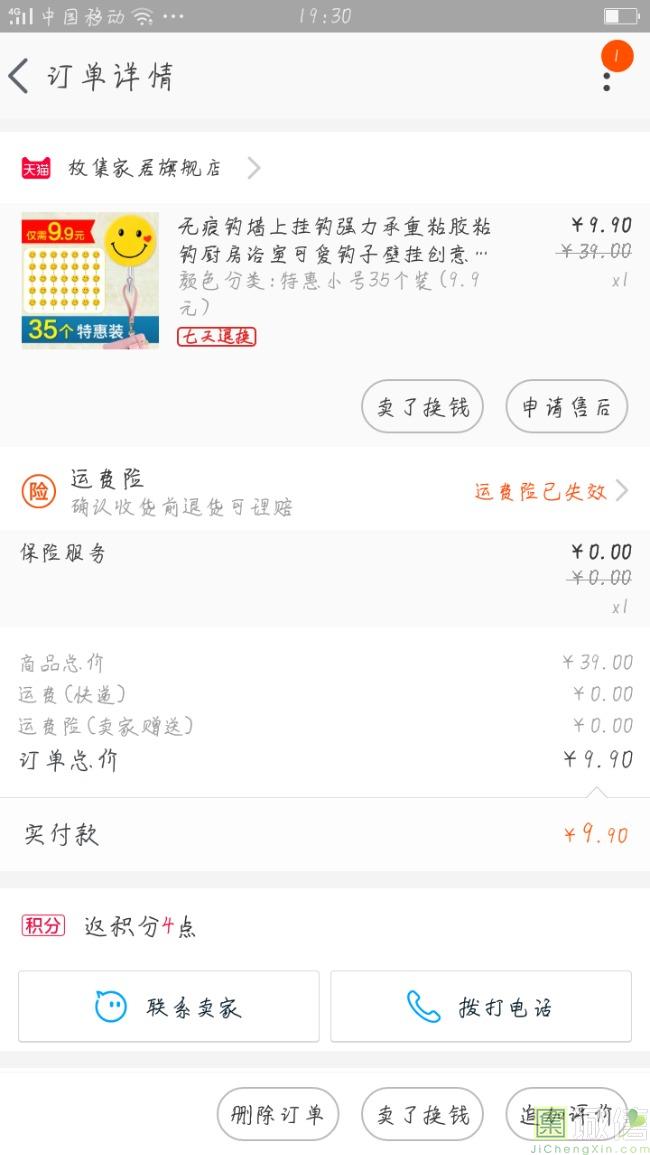Tap 卖了换钱 in the bottom bar
Viewport: 650px width, 1155px height.
point(422,1114)
